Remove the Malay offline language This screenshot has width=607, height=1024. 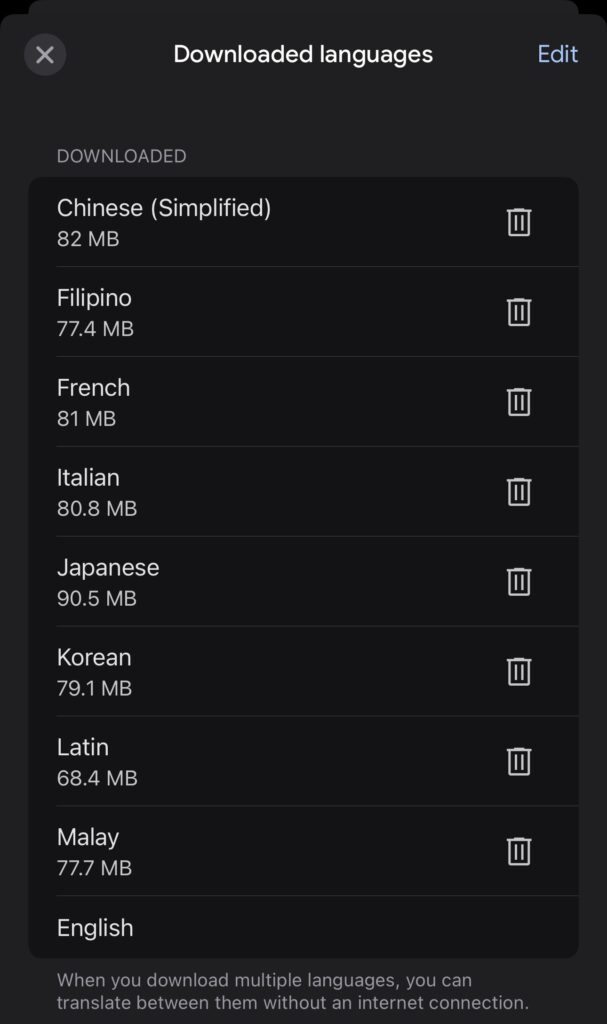[x=518, y=852]
